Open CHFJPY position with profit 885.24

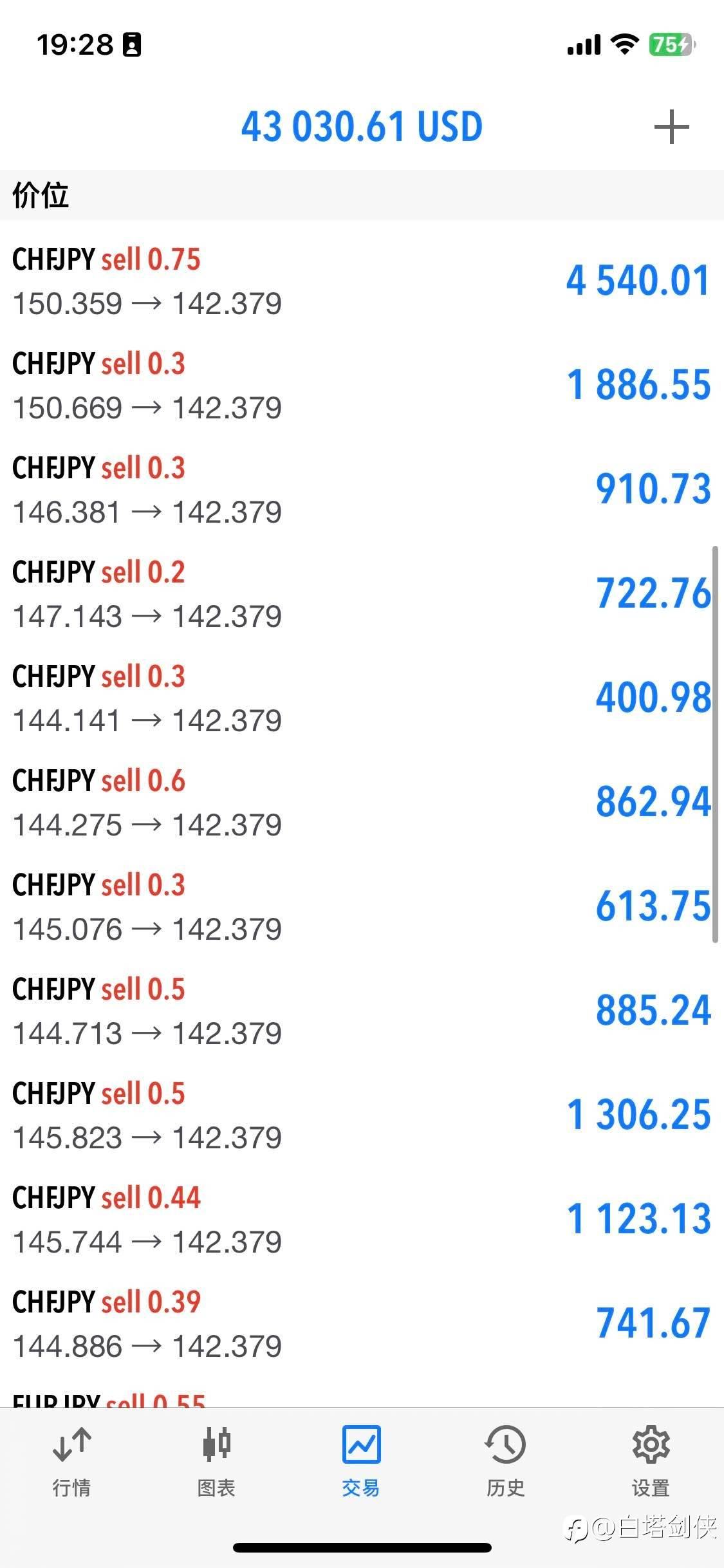(362, 1011)
